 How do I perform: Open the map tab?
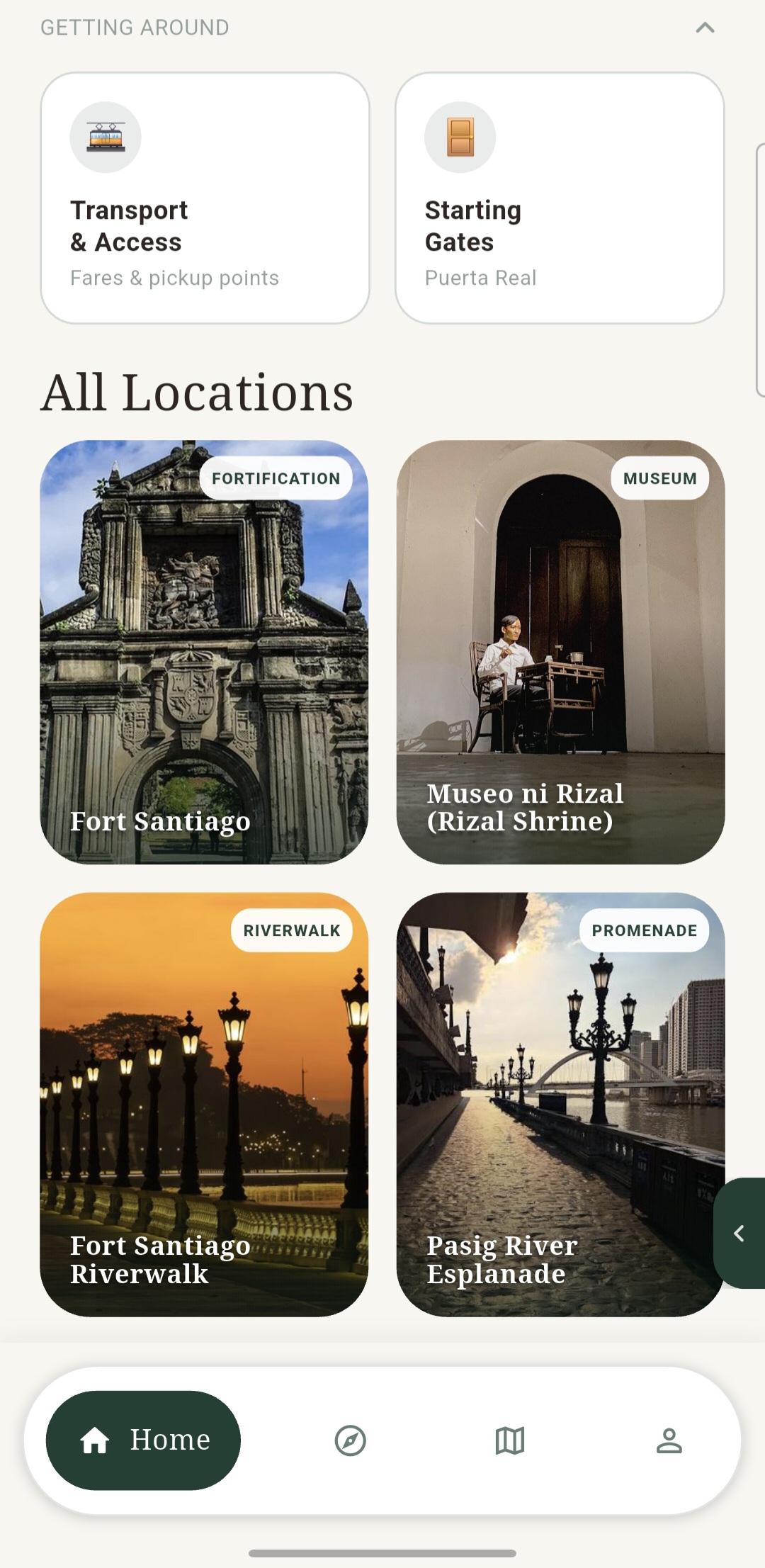[510, 1440]
